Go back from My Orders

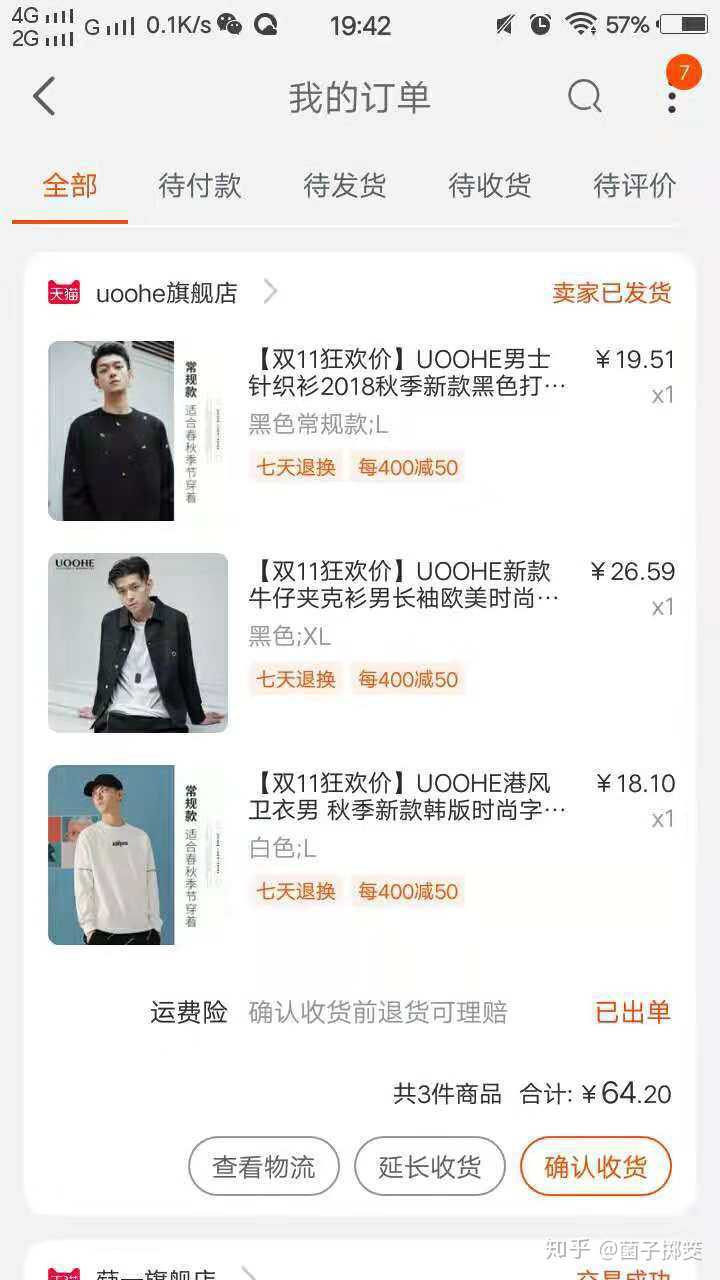pyautogui.click(x=44, y=97)
